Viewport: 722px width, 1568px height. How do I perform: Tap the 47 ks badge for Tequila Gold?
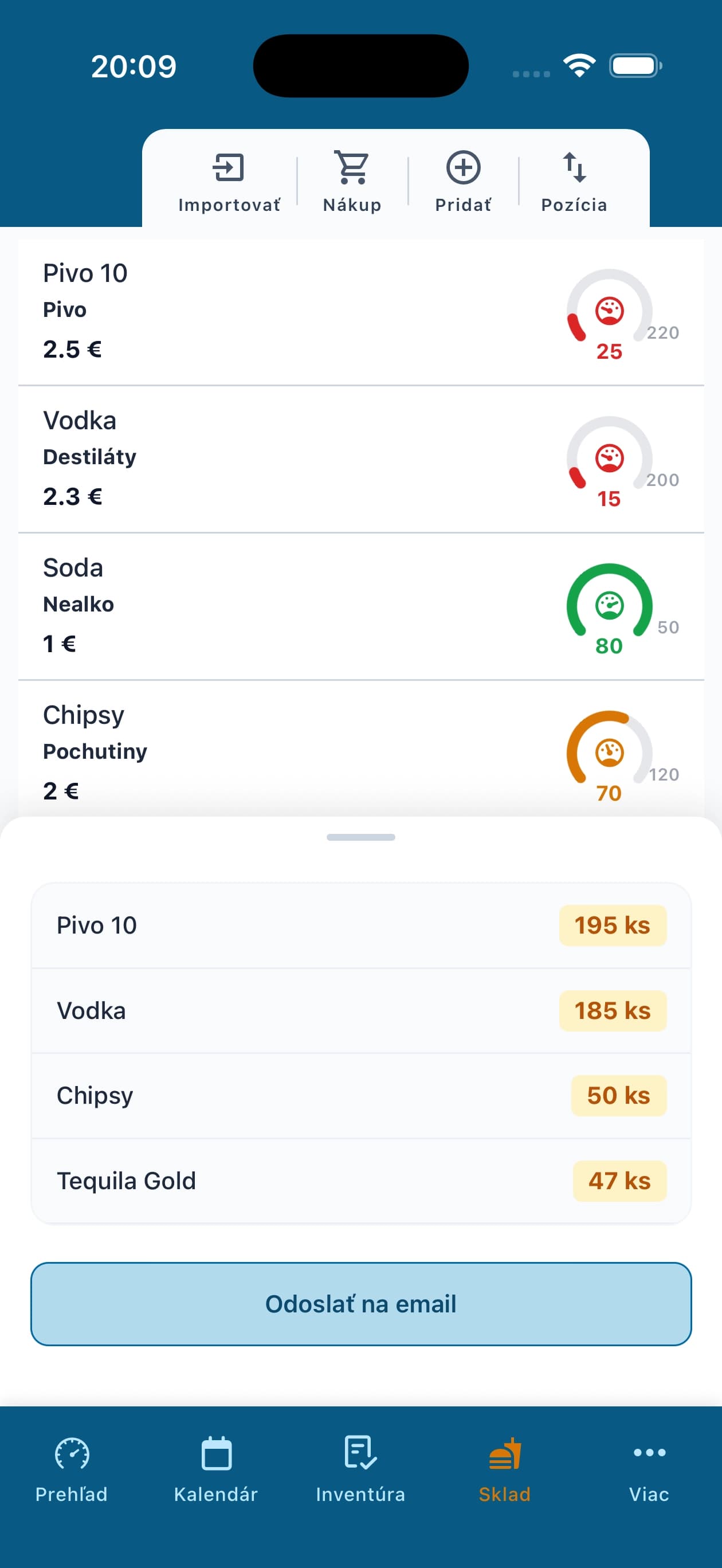pos(619,1180)
